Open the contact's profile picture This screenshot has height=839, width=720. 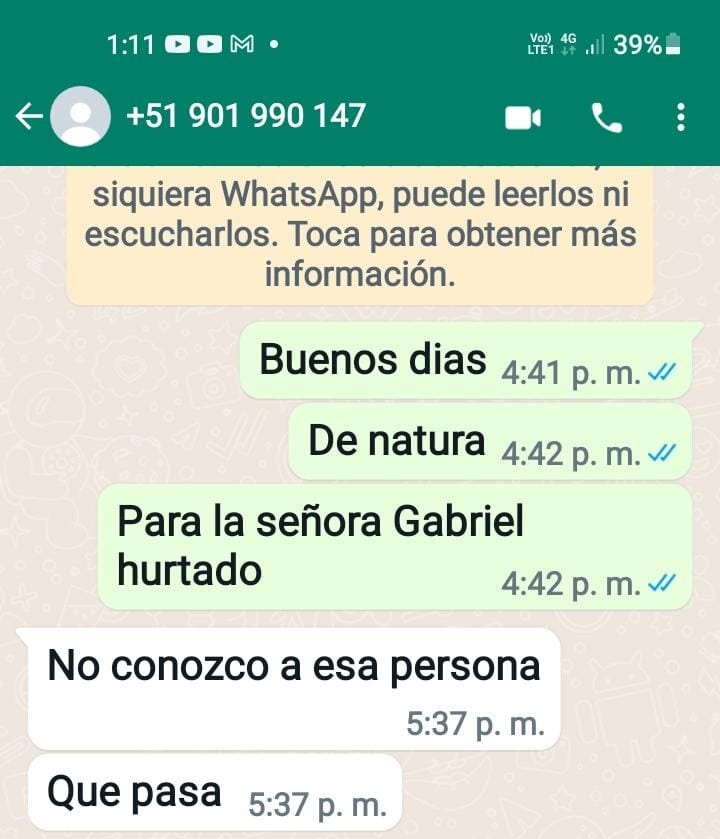coord(80,117)
